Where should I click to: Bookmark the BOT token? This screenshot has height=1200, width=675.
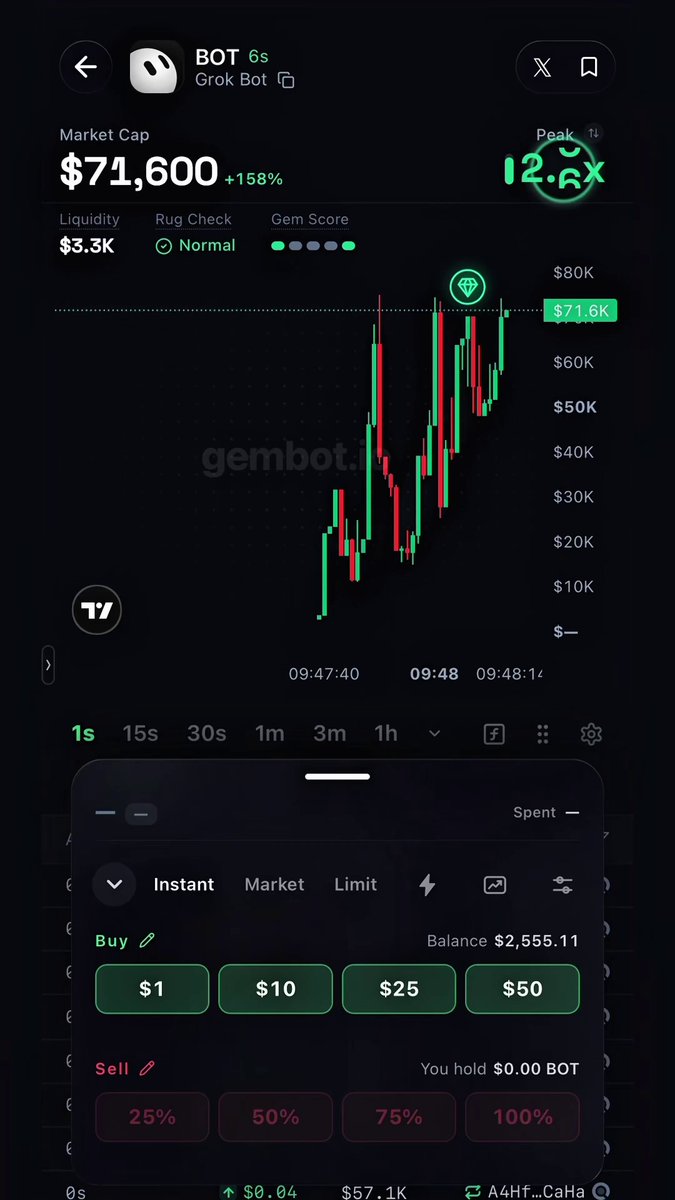tap(589, 67)
